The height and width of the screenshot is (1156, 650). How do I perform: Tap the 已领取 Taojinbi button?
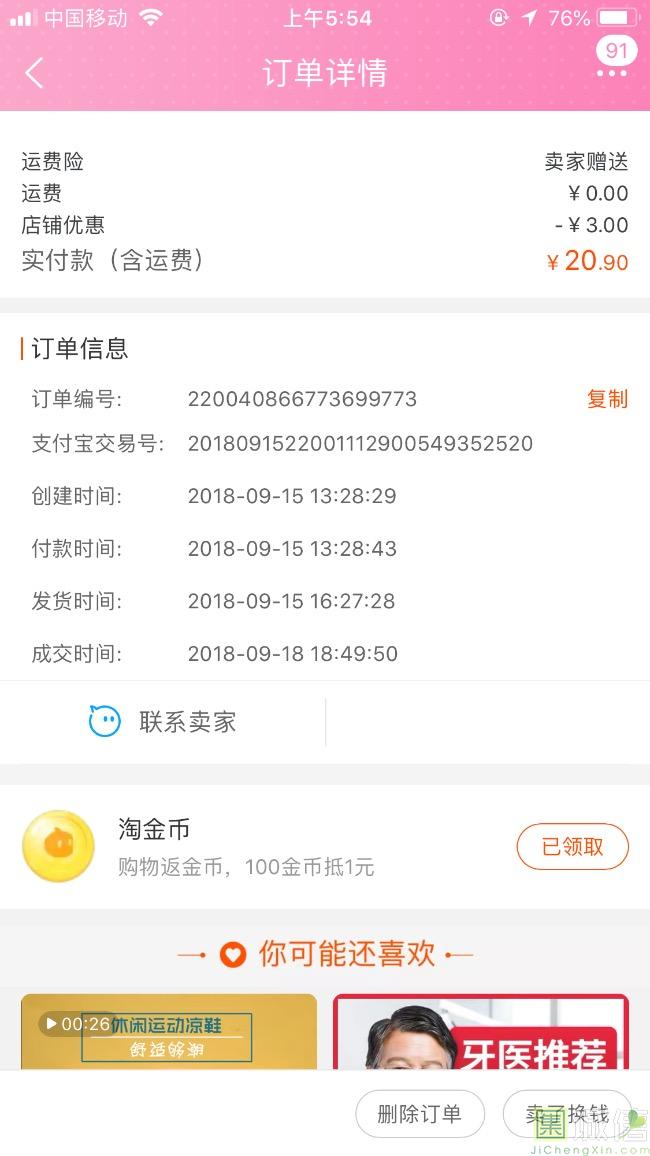tap(572, 847)
